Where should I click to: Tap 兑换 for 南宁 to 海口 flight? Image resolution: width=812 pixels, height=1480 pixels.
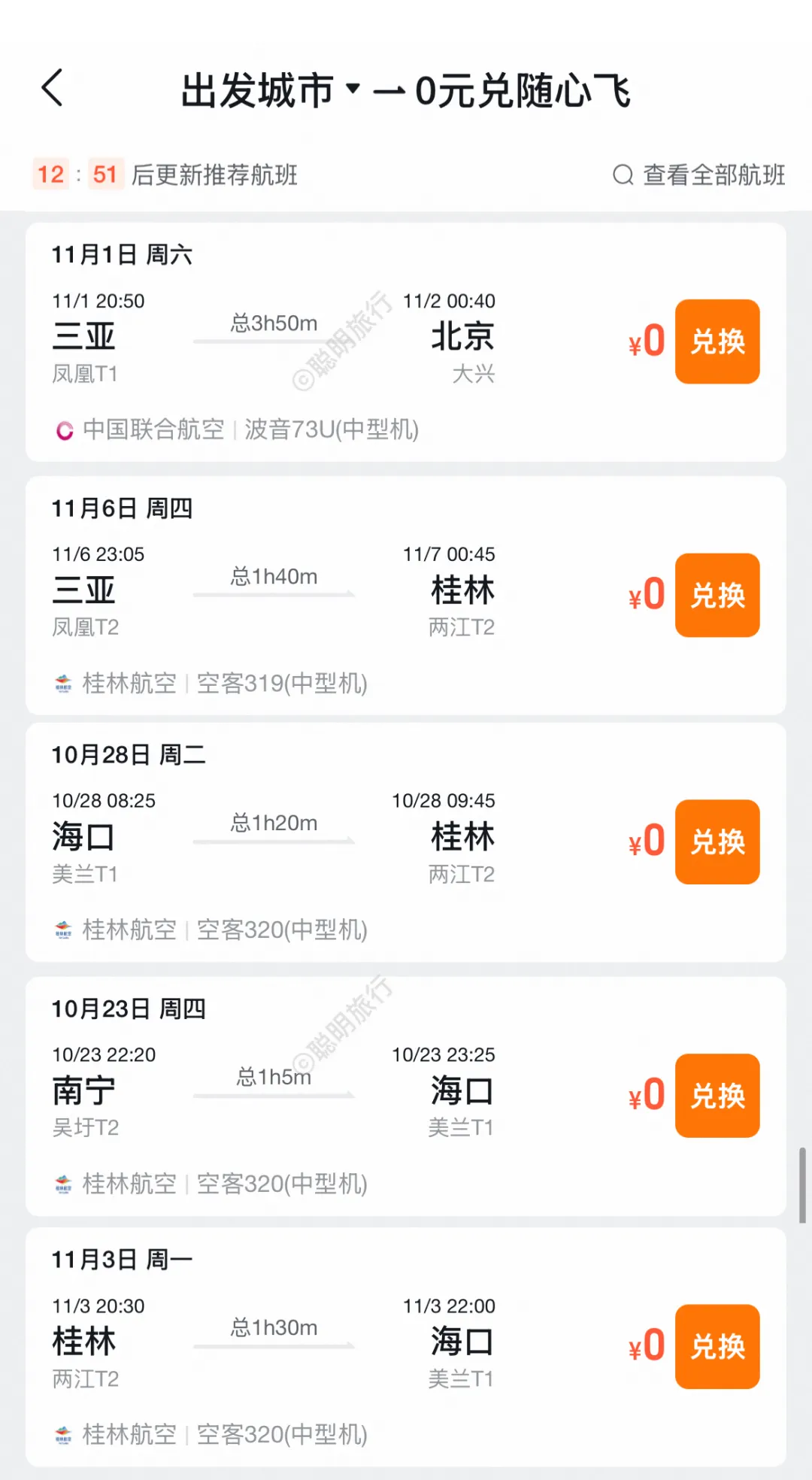pos(717,1096)
